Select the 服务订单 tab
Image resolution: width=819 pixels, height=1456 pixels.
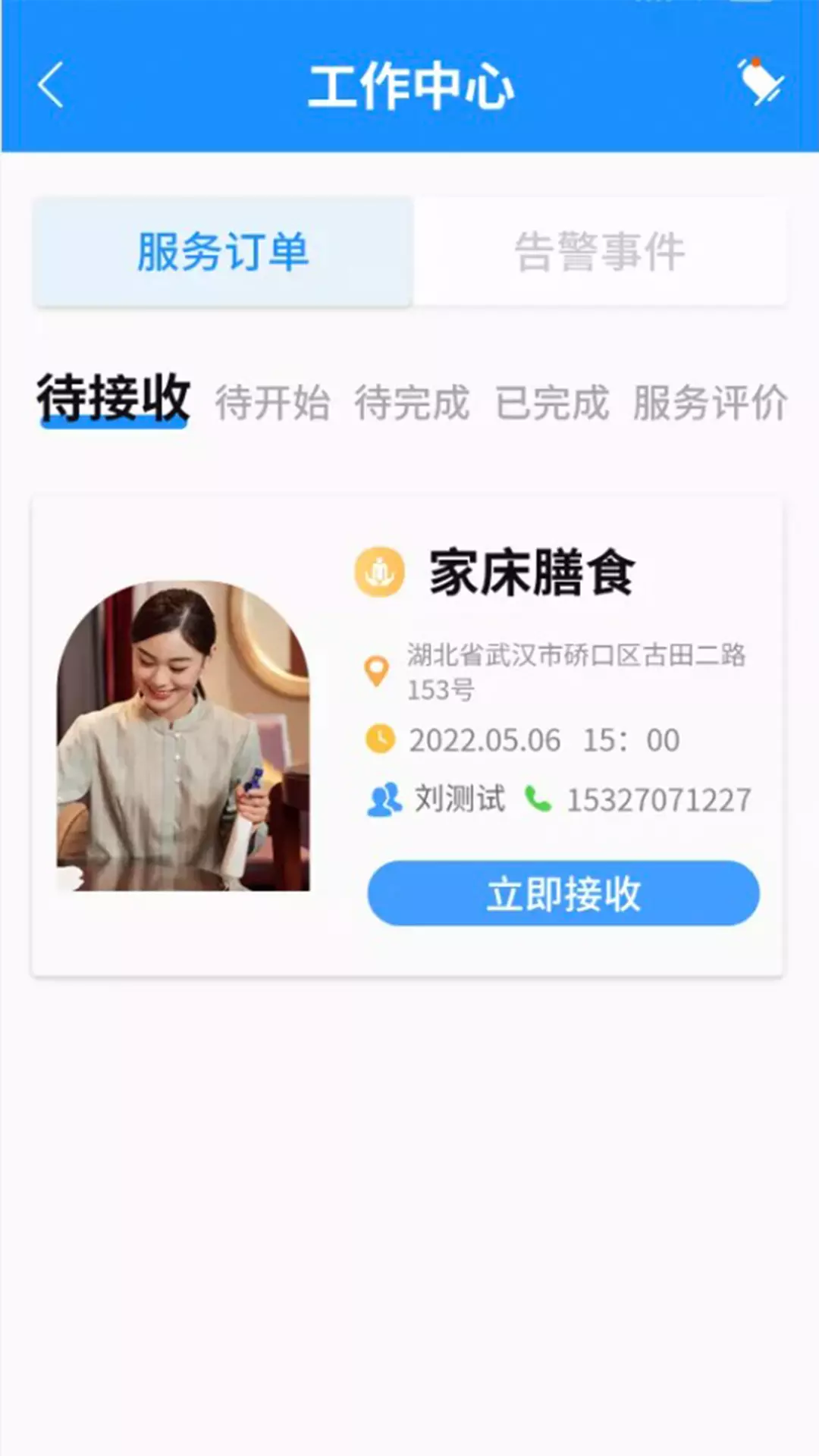point(223,252)
